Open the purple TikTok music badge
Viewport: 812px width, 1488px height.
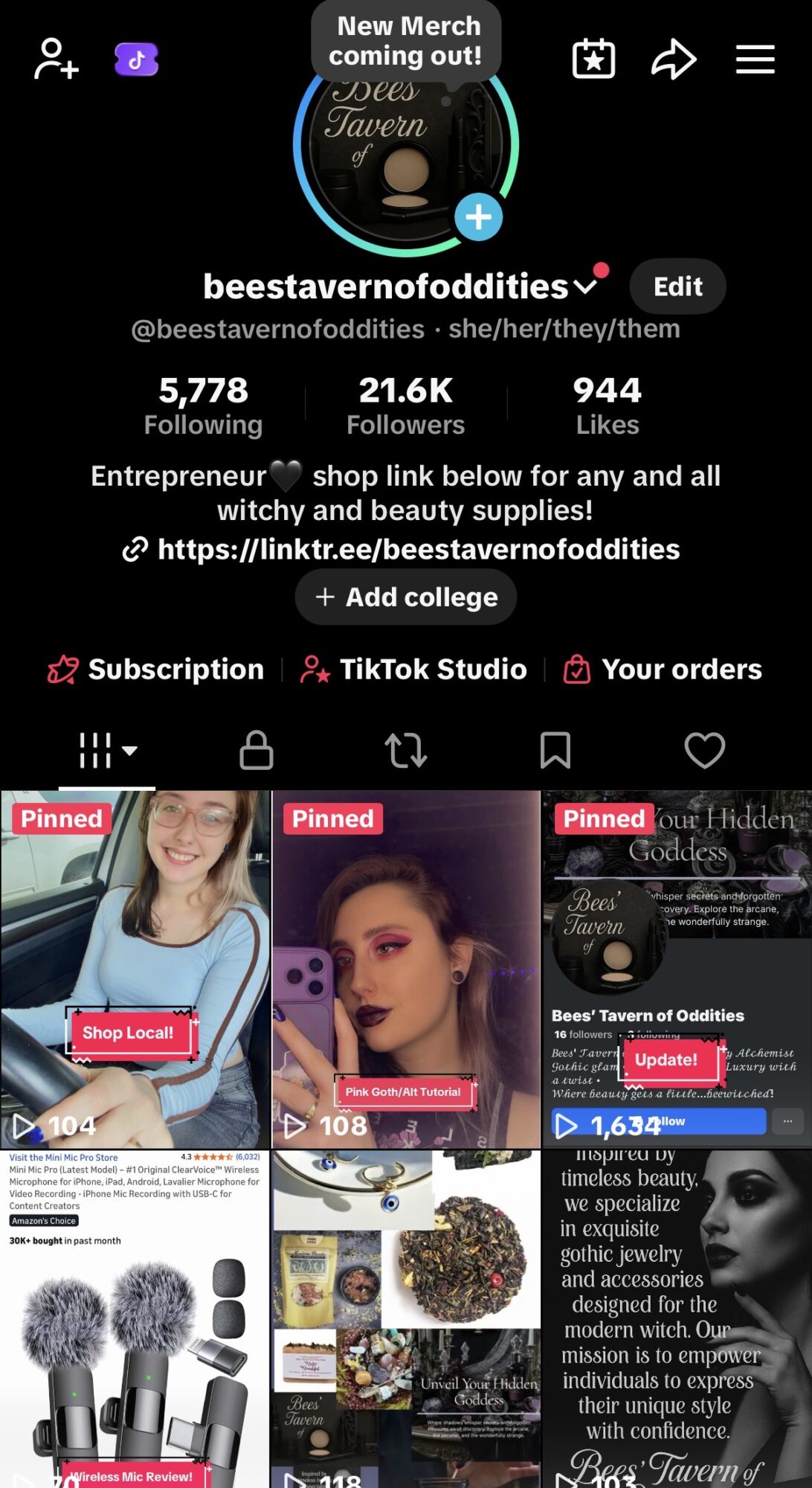[136, 60]
